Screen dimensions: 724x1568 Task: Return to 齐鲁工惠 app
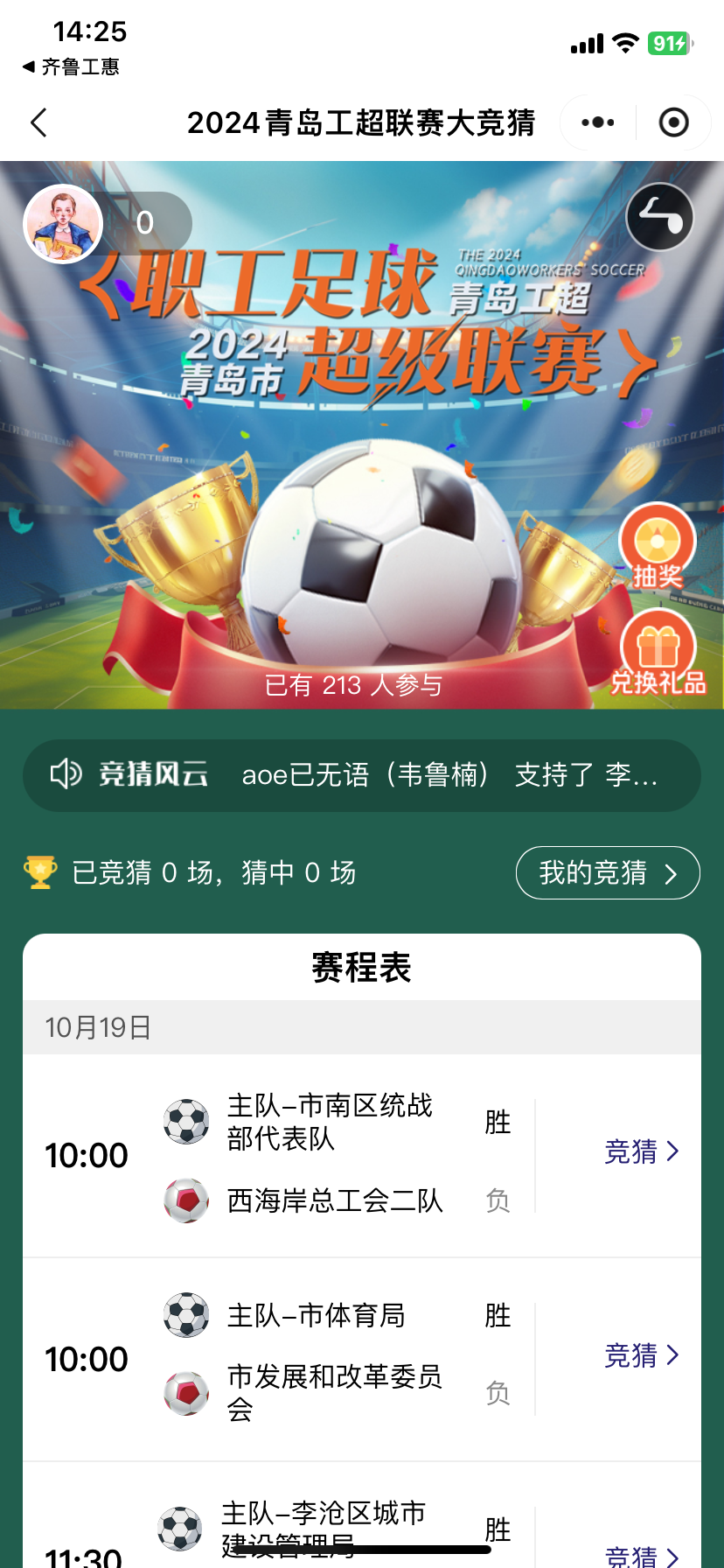pyautogui.click(x=72, y=67)
